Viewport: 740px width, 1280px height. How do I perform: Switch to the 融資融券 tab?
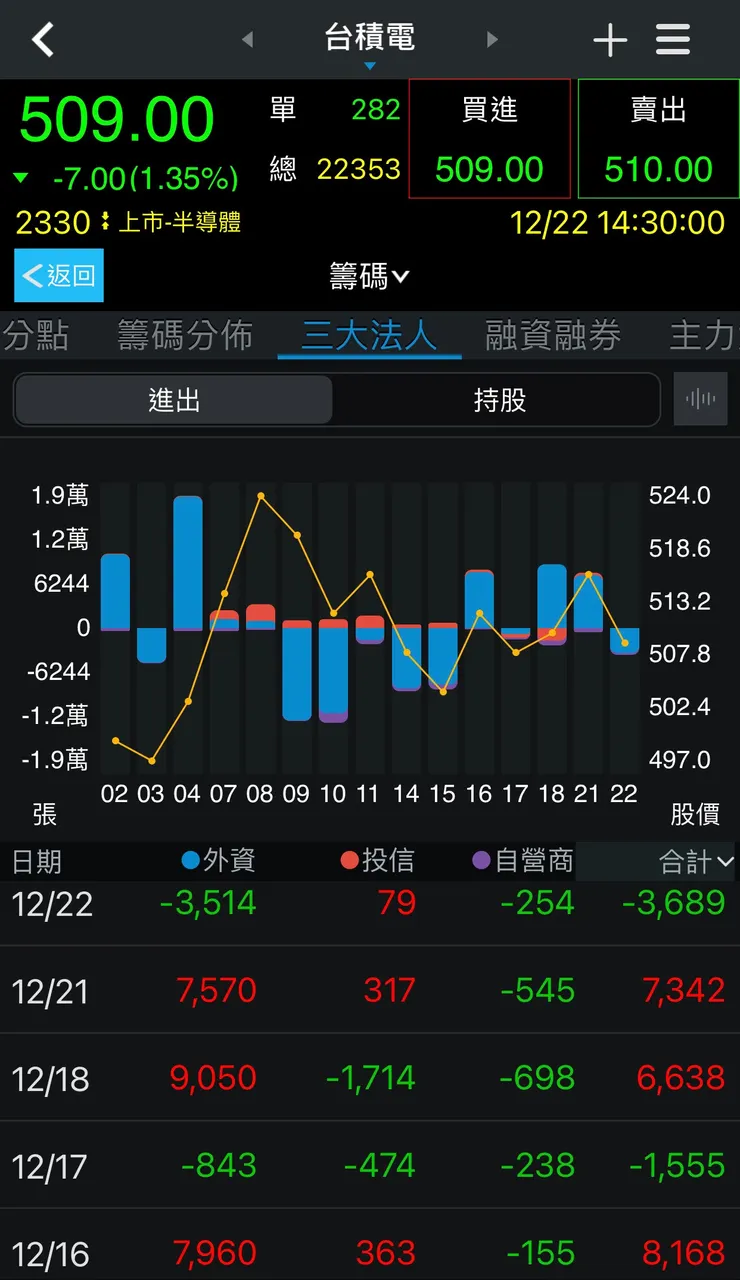tap(551, 336)
